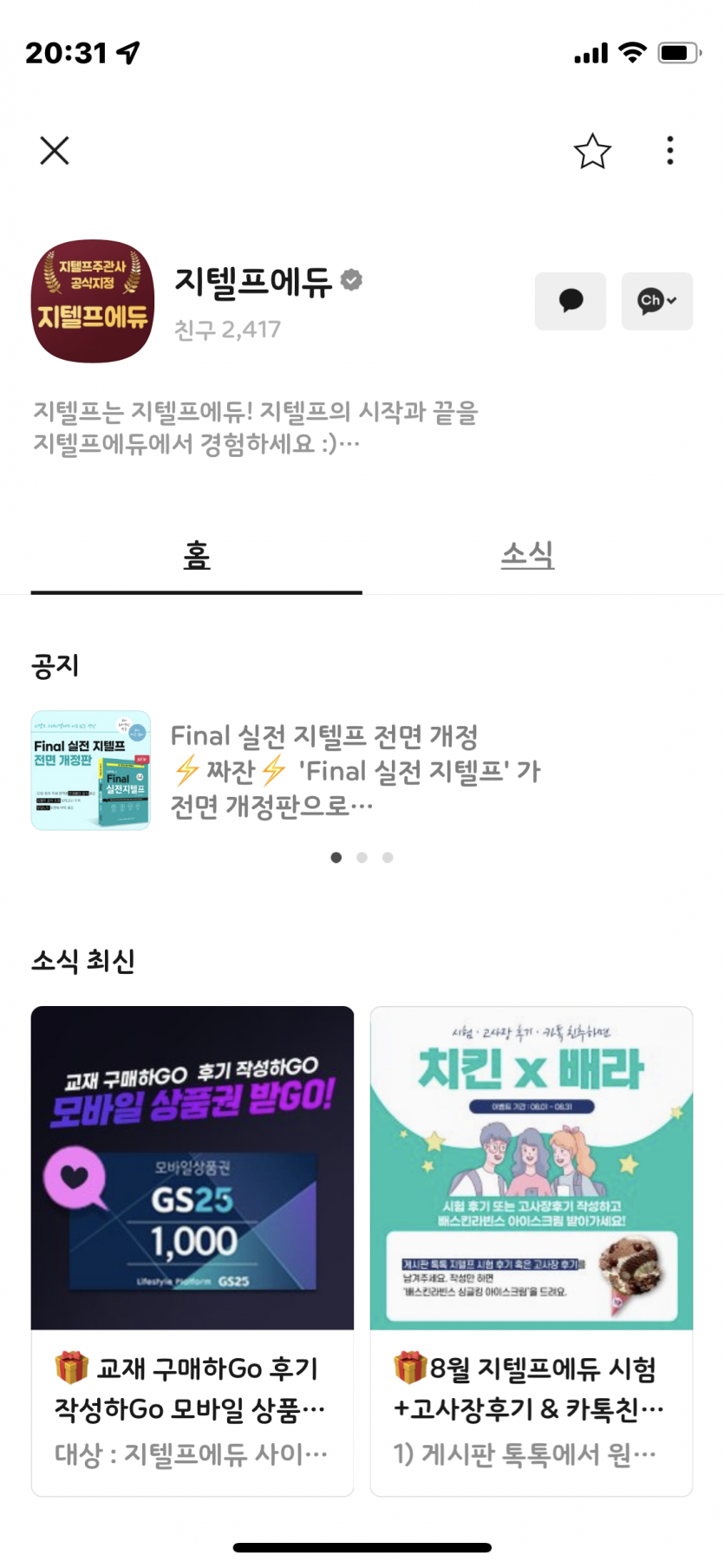Open the three-dot overflow menu
724x1568 pixels.
click(669, 151)
